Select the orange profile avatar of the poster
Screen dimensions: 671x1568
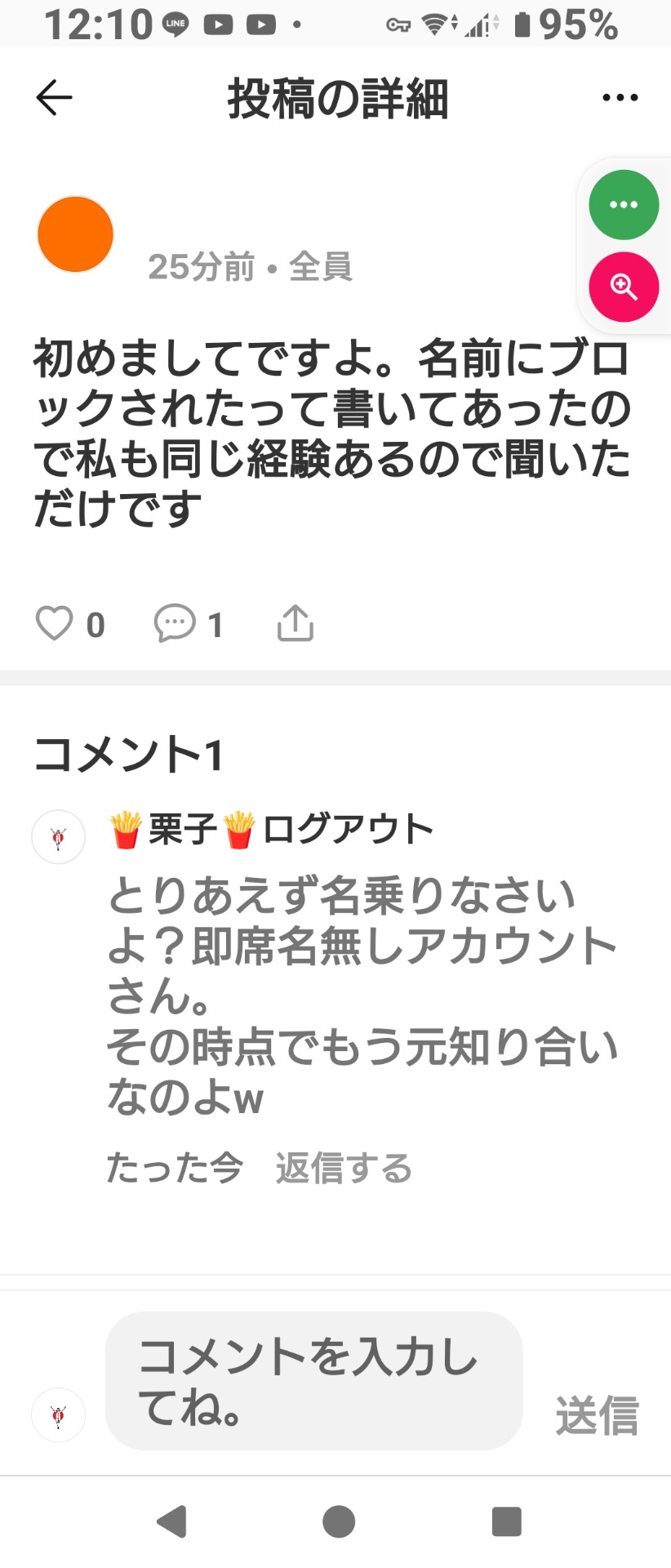[75, 234]
